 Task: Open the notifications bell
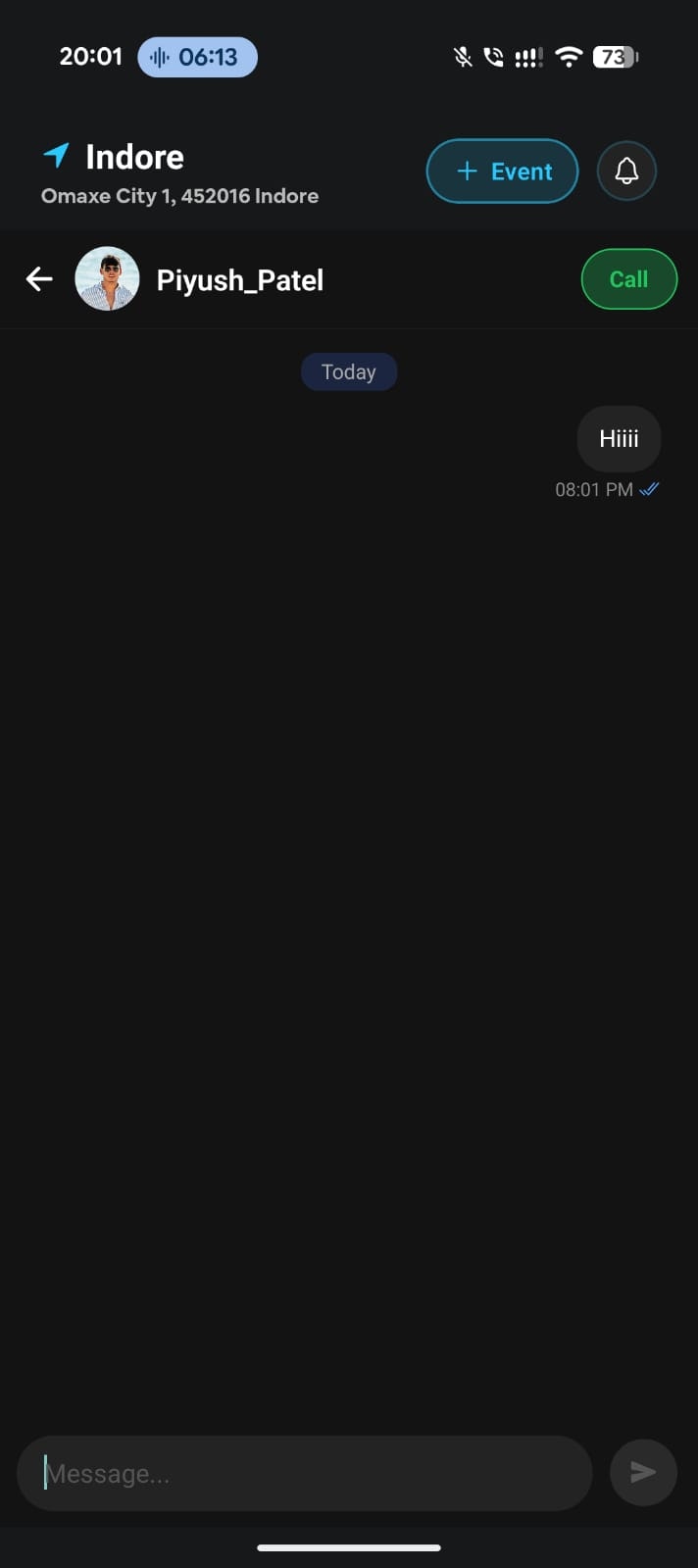tap(626, 171)
